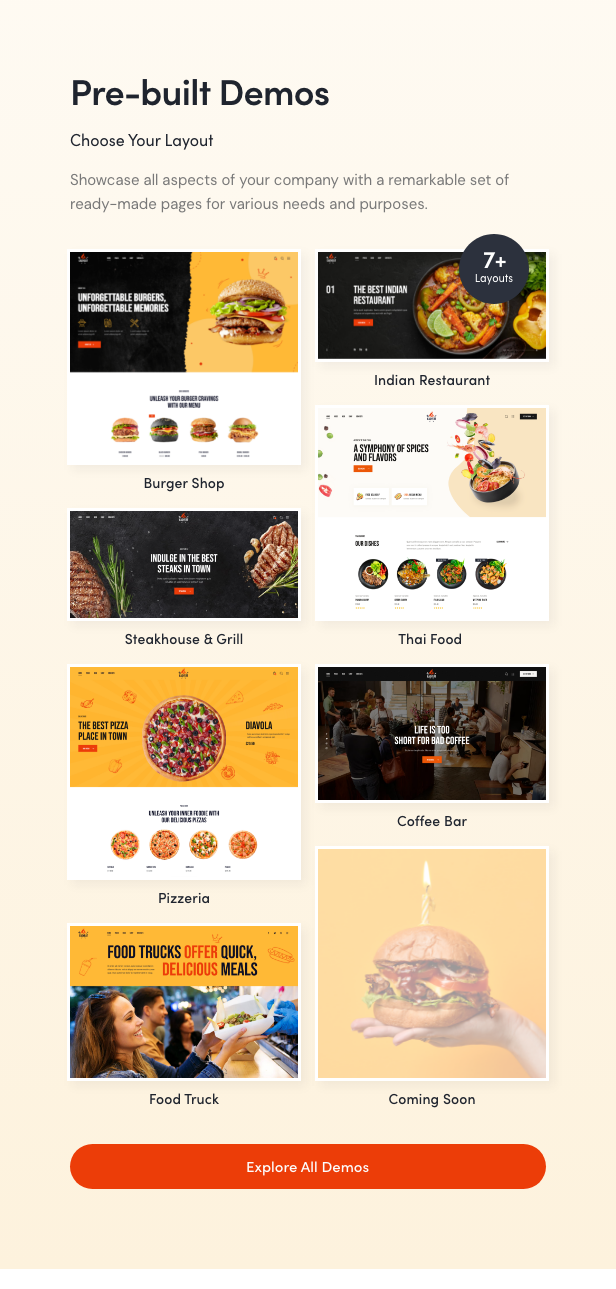View the Pizzeria demo layout
The height and width of the screenshot is (1289, 616).
click(x=184, y=772)
